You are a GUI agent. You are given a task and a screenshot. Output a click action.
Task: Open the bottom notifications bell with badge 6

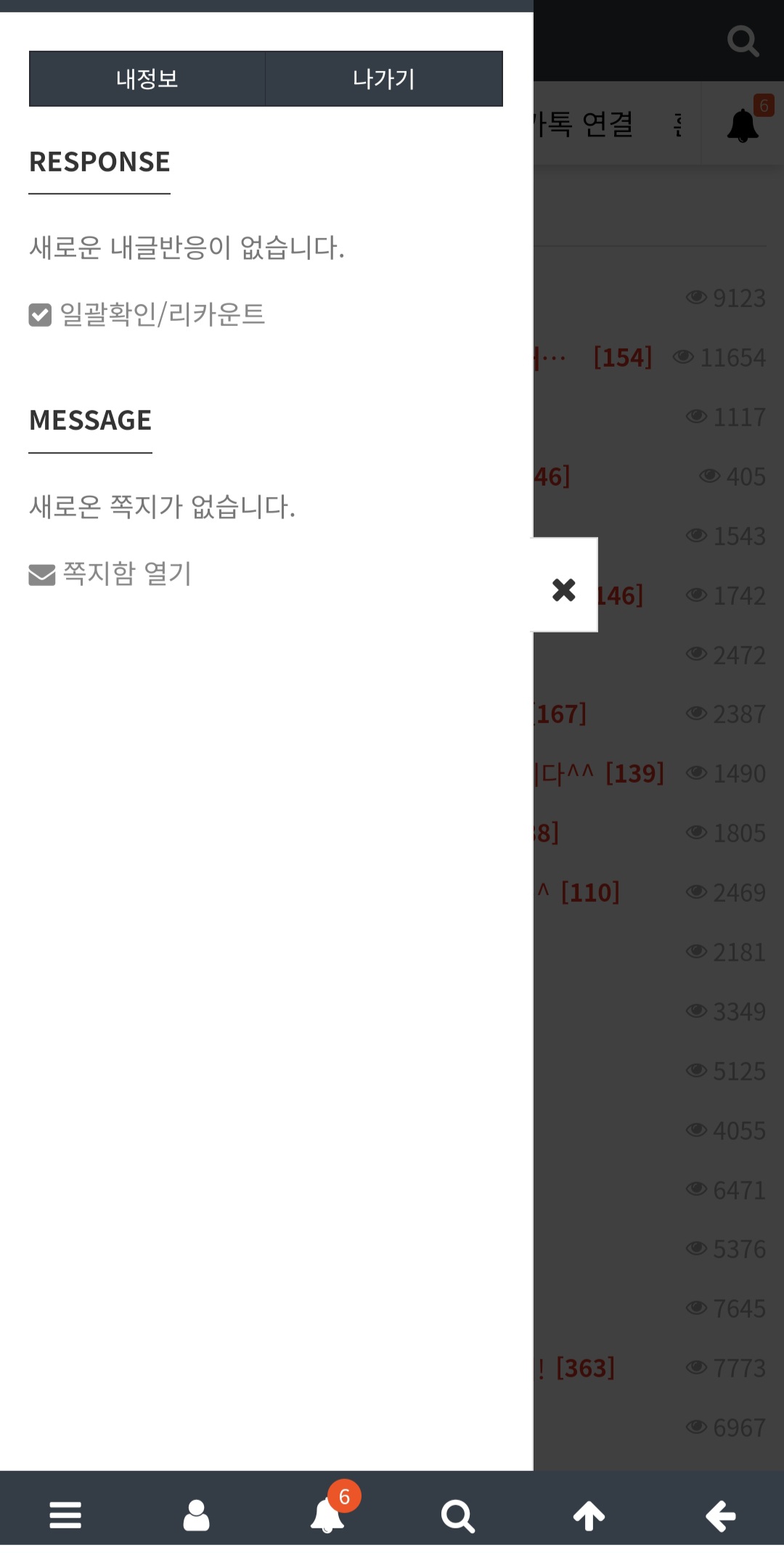pyautogui.click(x=328, y=1515)
